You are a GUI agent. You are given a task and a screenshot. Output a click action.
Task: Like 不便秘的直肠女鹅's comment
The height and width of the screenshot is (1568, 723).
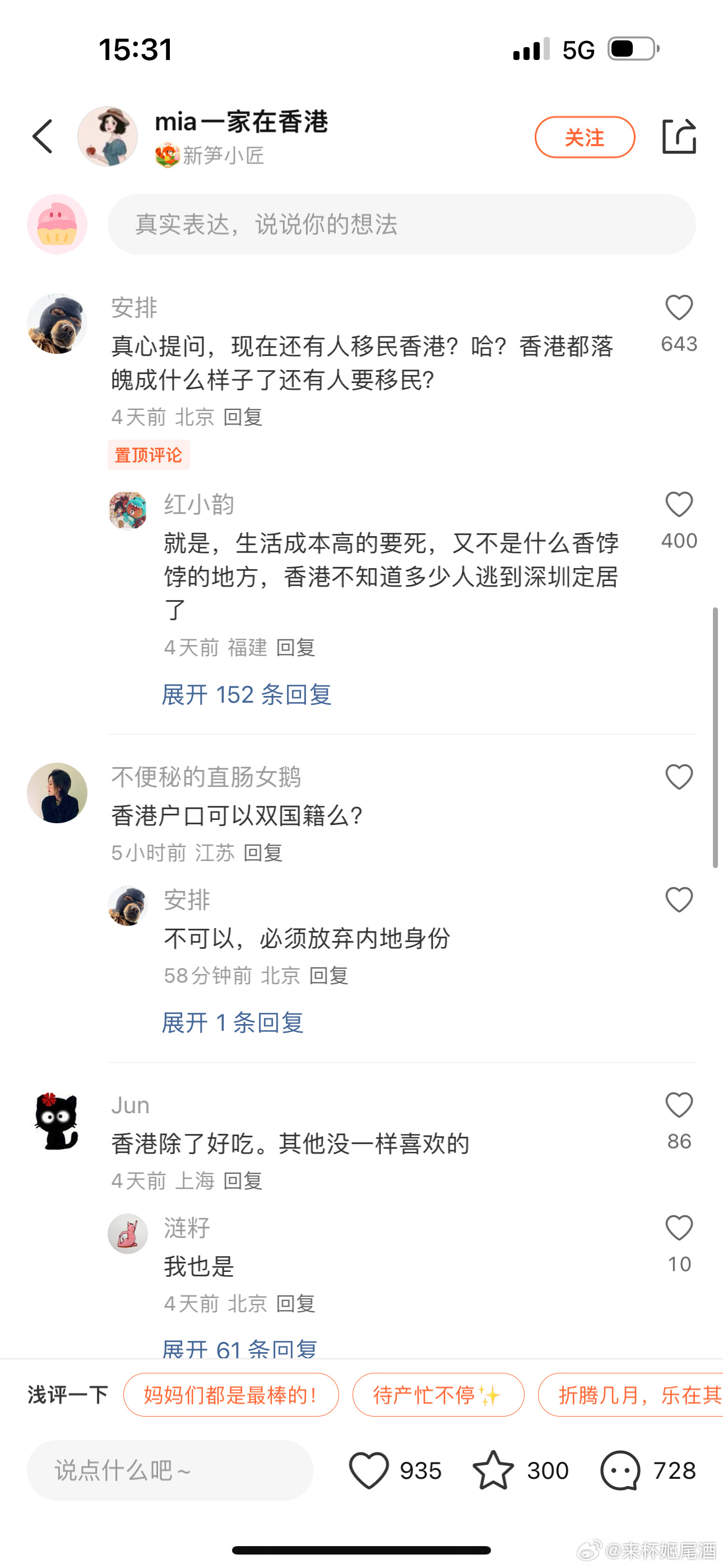(679, 777)
